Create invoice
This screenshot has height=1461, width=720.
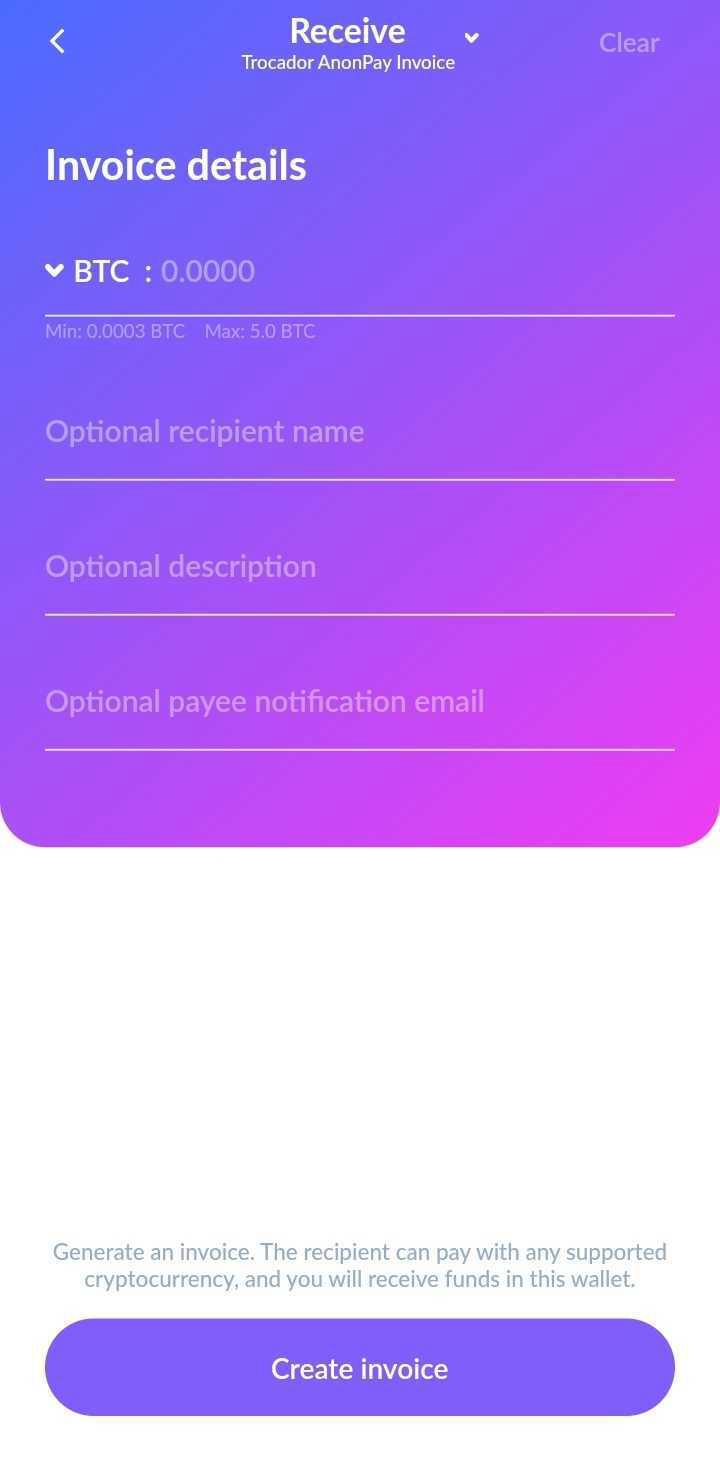click(x=359, y=1368)
